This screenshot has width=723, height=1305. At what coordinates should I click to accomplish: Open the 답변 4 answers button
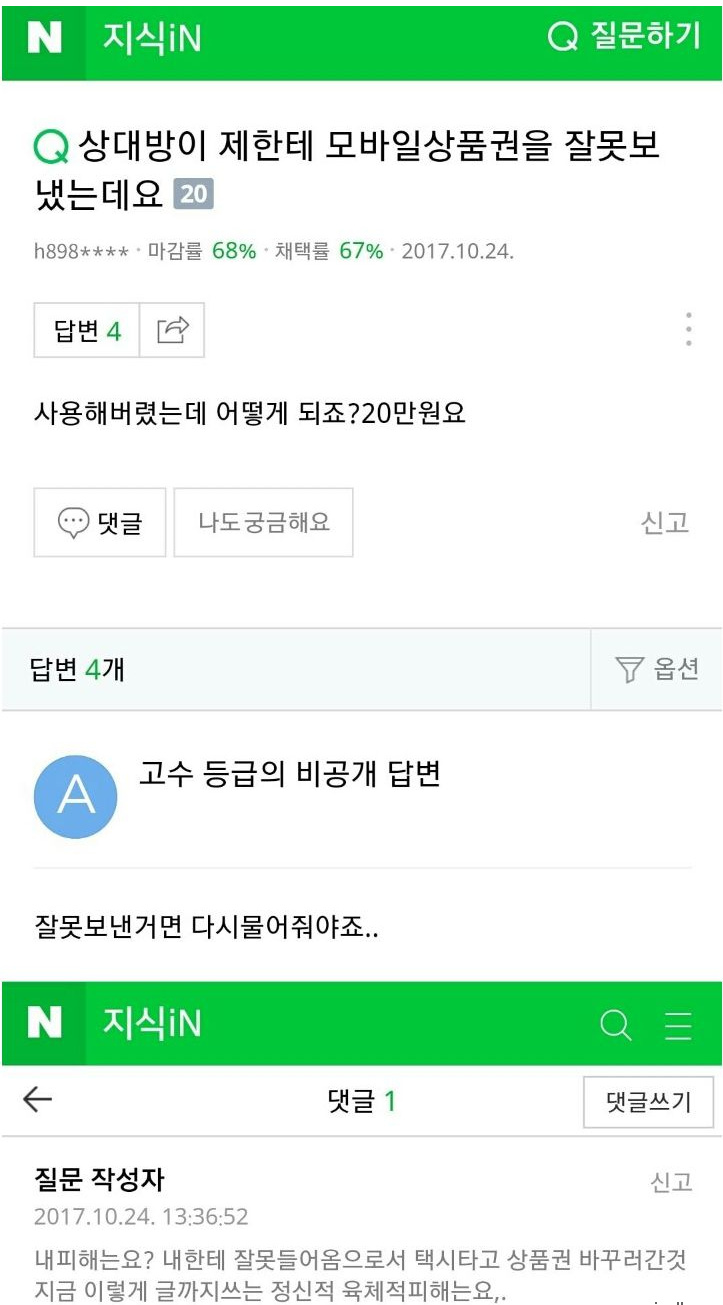(87, 330)
